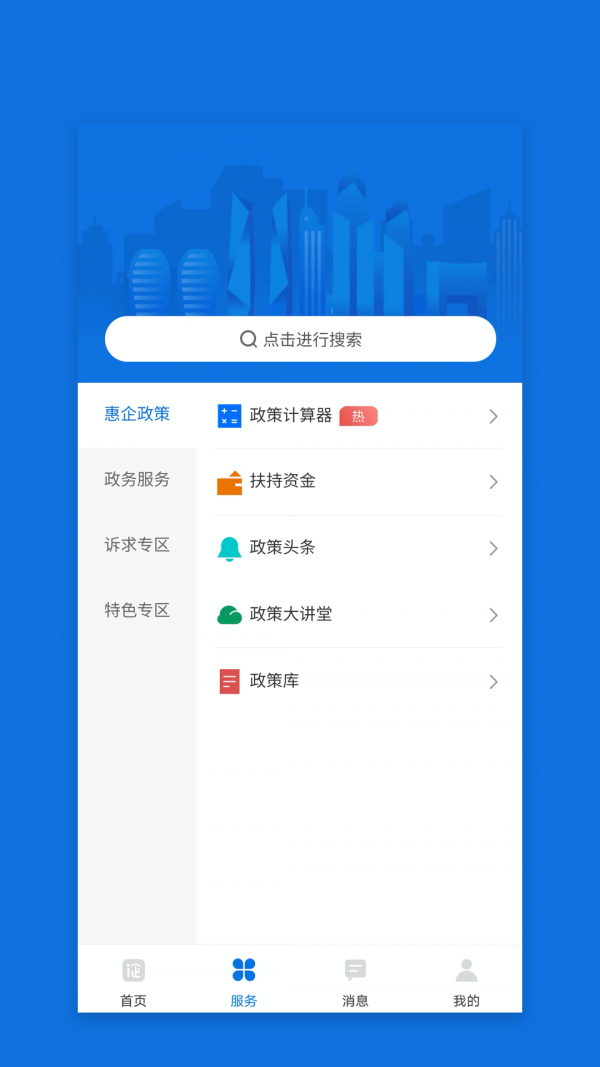
Task: Open 政策计算器
Action: 358,416
